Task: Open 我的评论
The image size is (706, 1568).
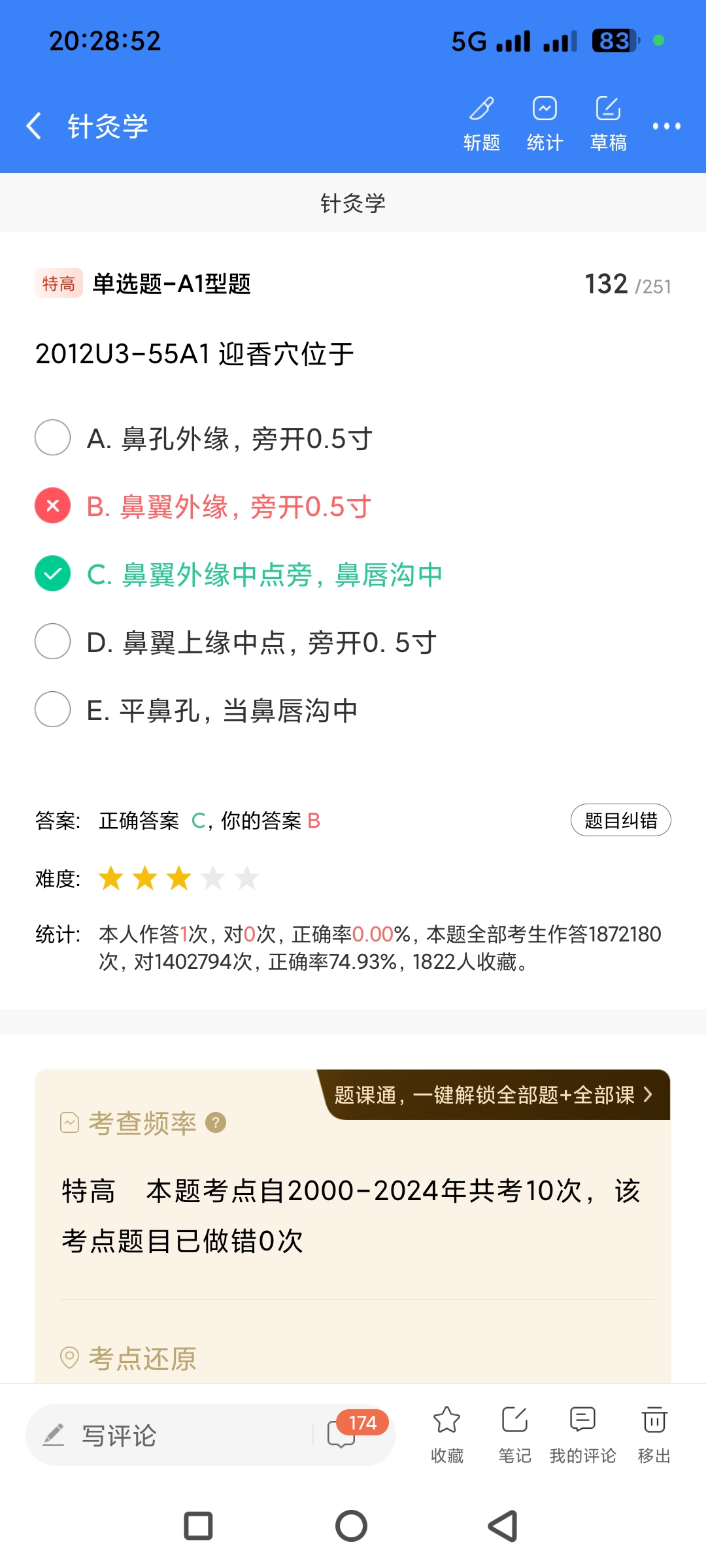Action: pyautogui.click(x=582, y=1433)
